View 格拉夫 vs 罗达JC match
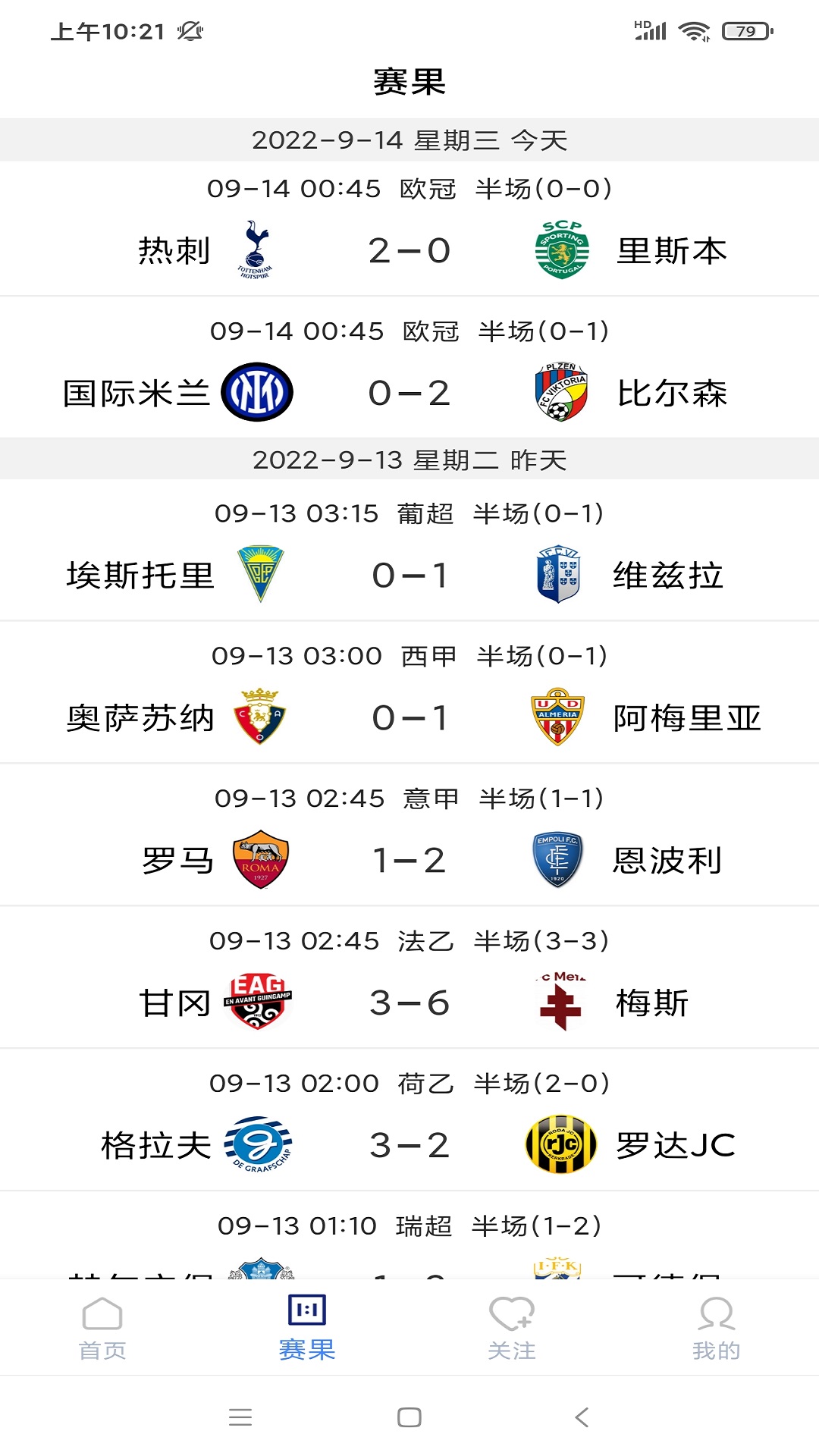This screenshot has width=819, height=1456. pos(409,1120)
